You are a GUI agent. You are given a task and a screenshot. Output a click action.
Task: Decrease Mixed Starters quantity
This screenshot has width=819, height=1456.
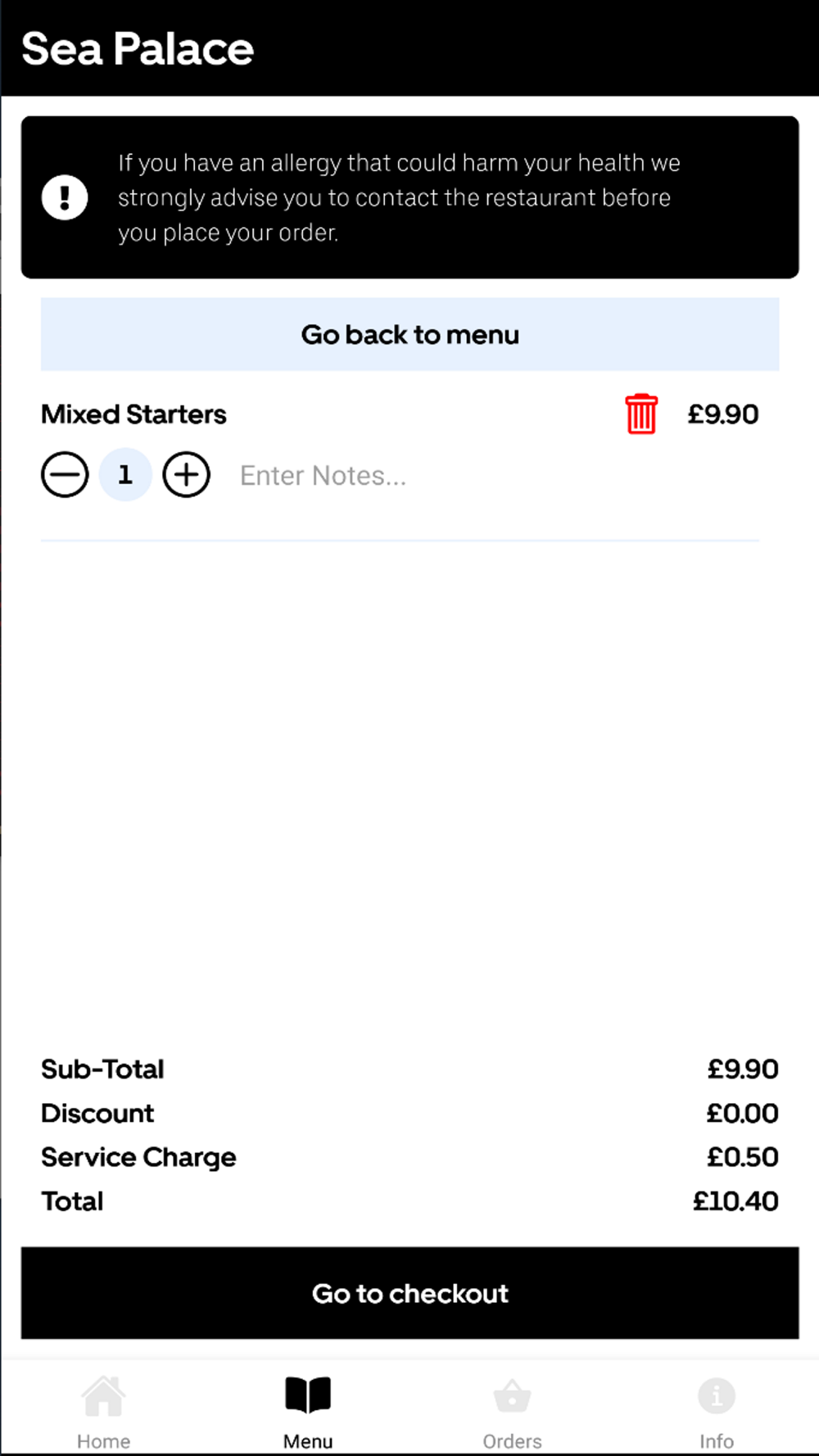(65, 475)
